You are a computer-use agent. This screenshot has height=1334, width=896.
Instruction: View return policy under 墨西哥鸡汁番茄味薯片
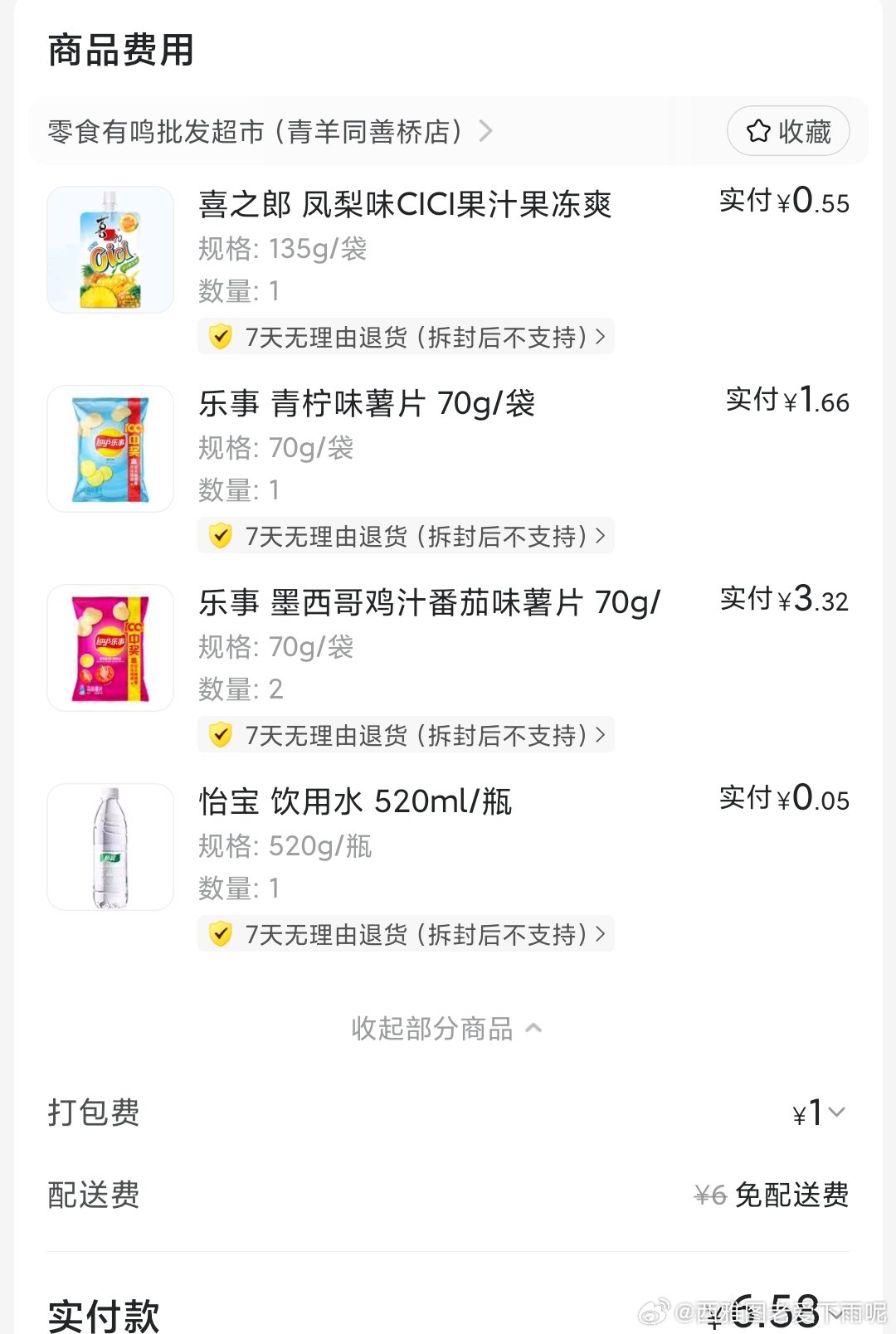click(406, 735)
